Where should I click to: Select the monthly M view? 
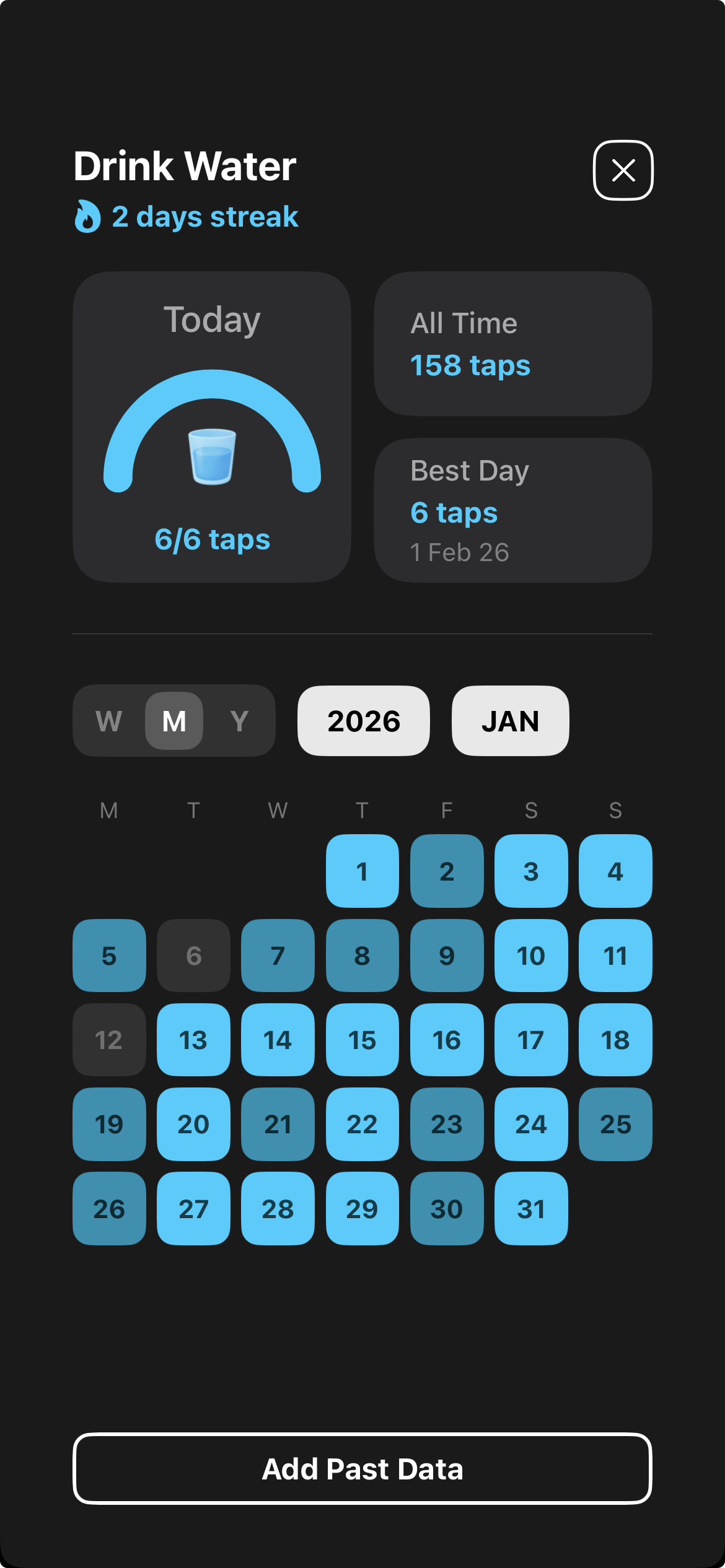[174, 721]
